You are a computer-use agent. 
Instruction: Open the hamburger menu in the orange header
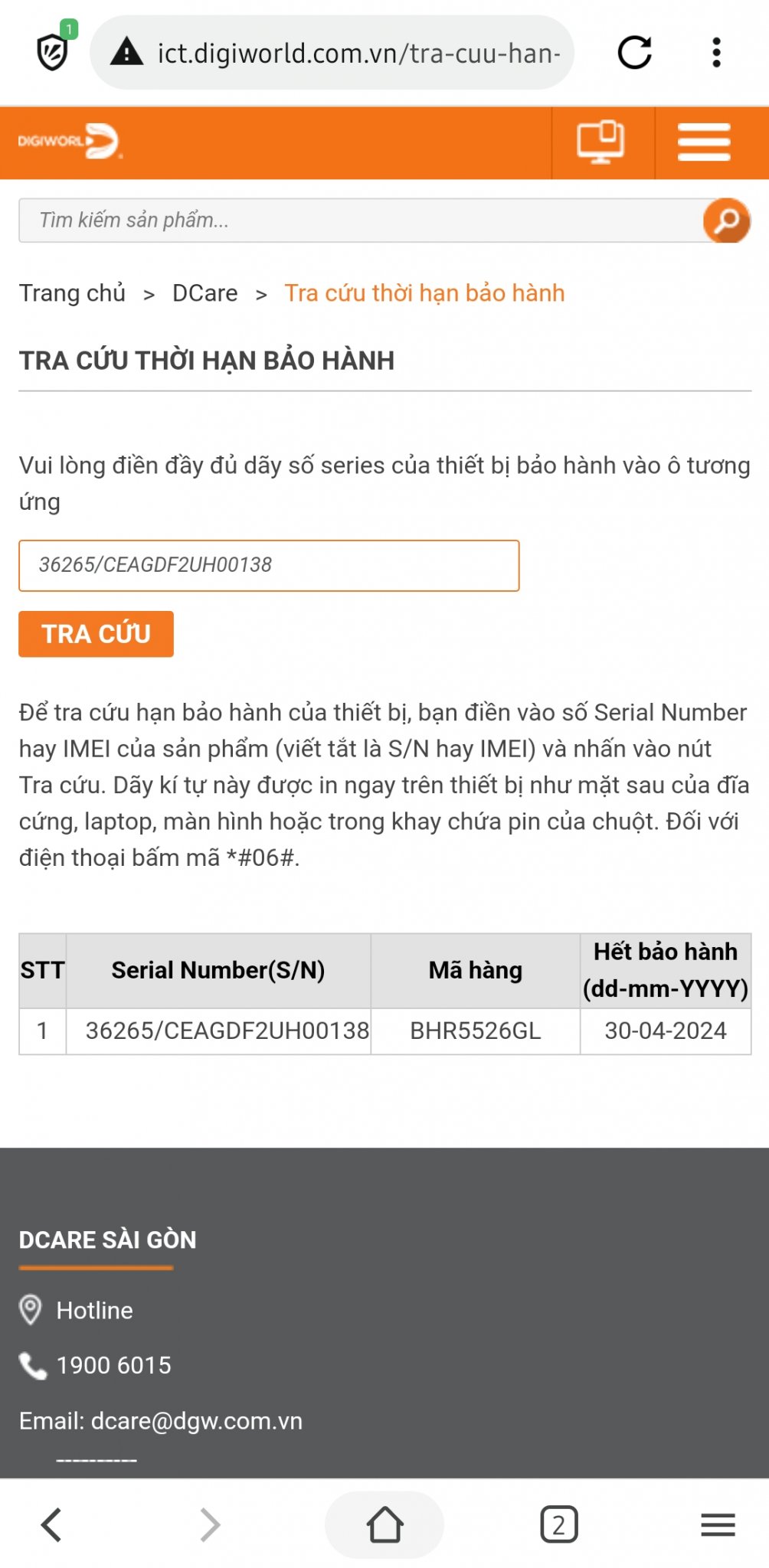tap(704, 142)
